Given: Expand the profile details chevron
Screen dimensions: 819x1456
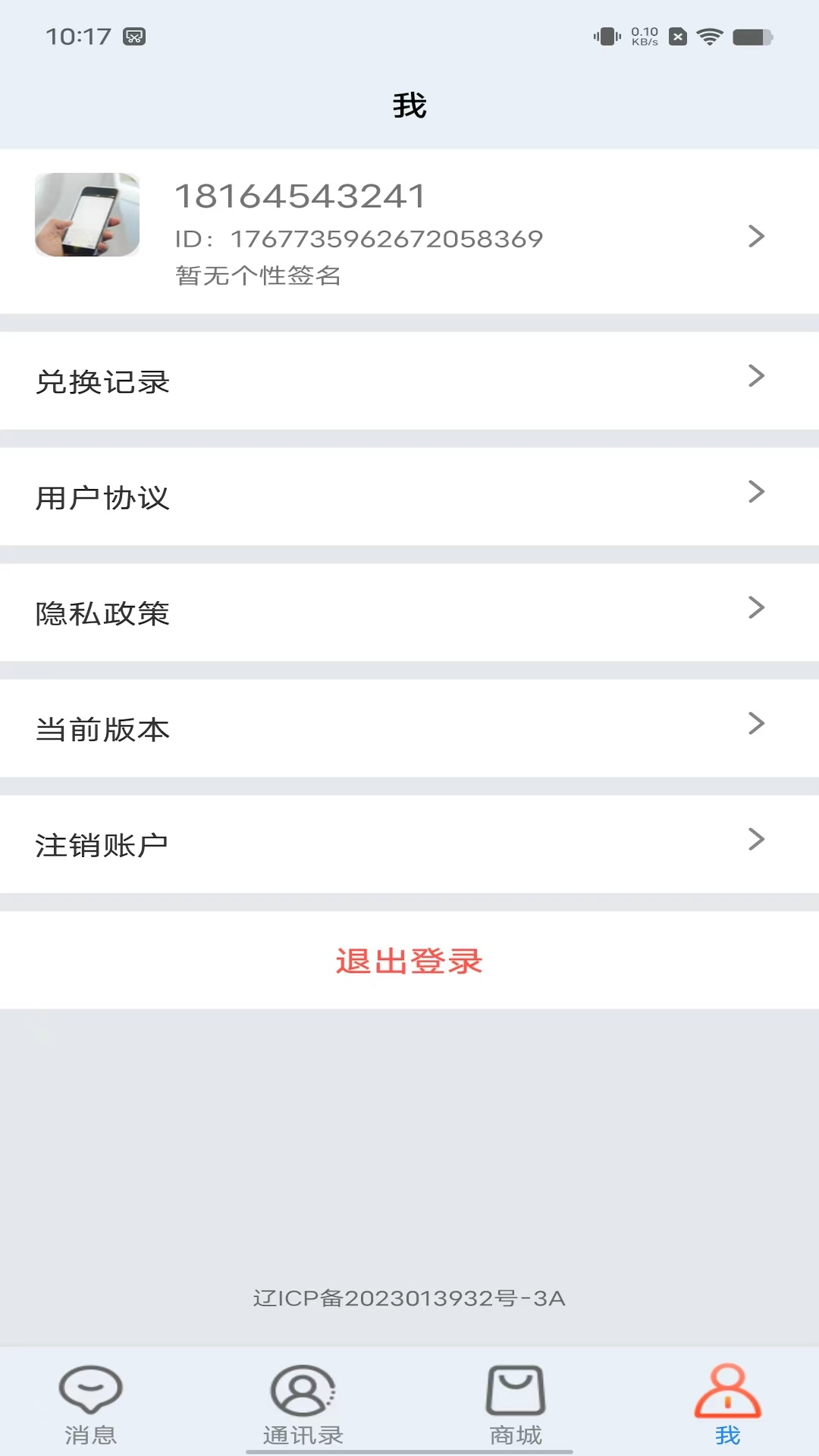Looking at the screenshot, I should click(758, 236).
